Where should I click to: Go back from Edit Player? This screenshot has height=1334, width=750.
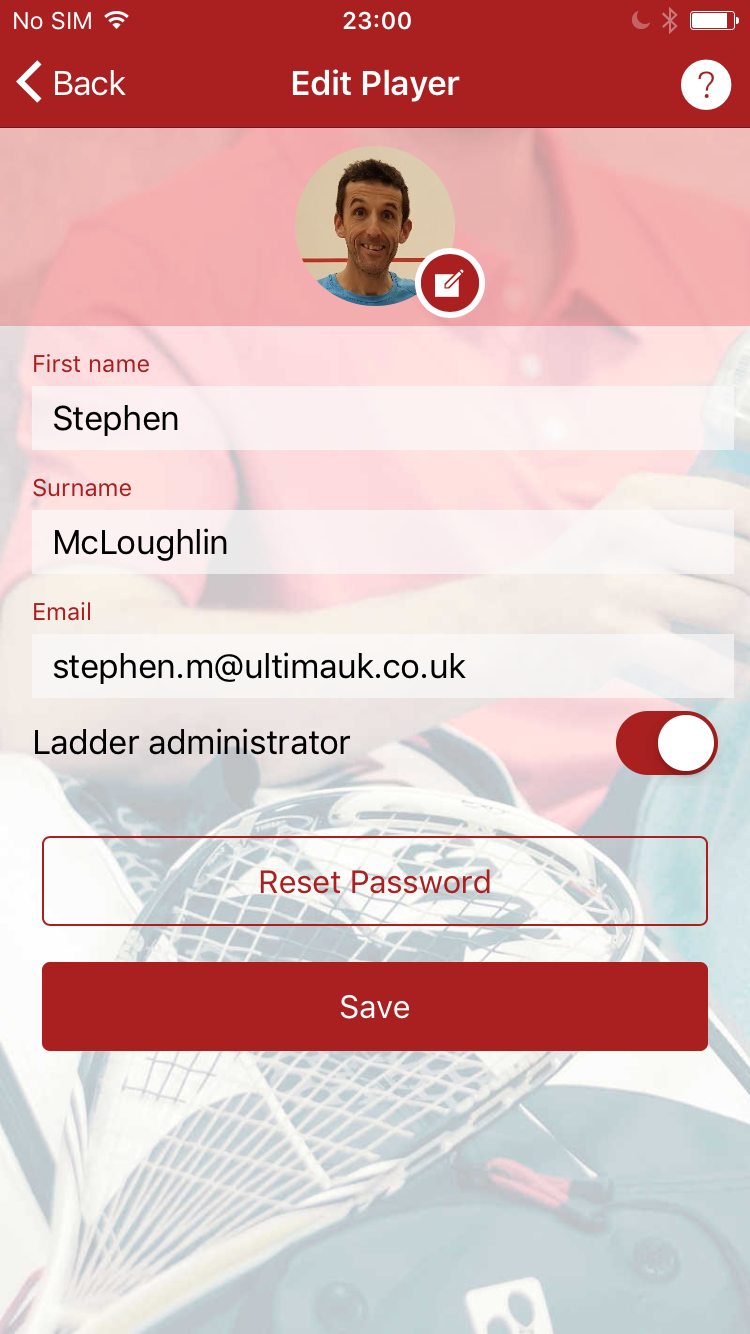(71, 83)
